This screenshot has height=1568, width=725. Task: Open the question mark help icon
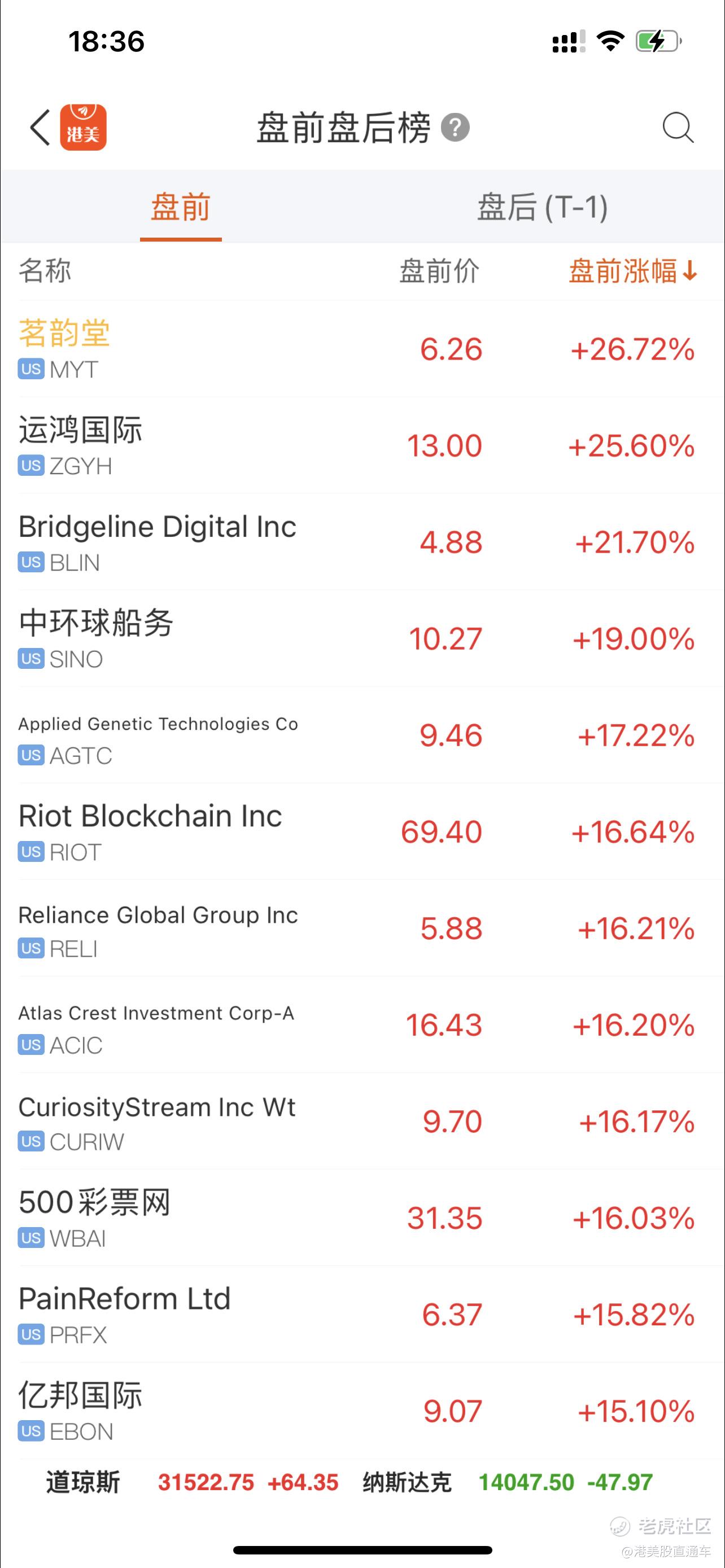(455, 128)
